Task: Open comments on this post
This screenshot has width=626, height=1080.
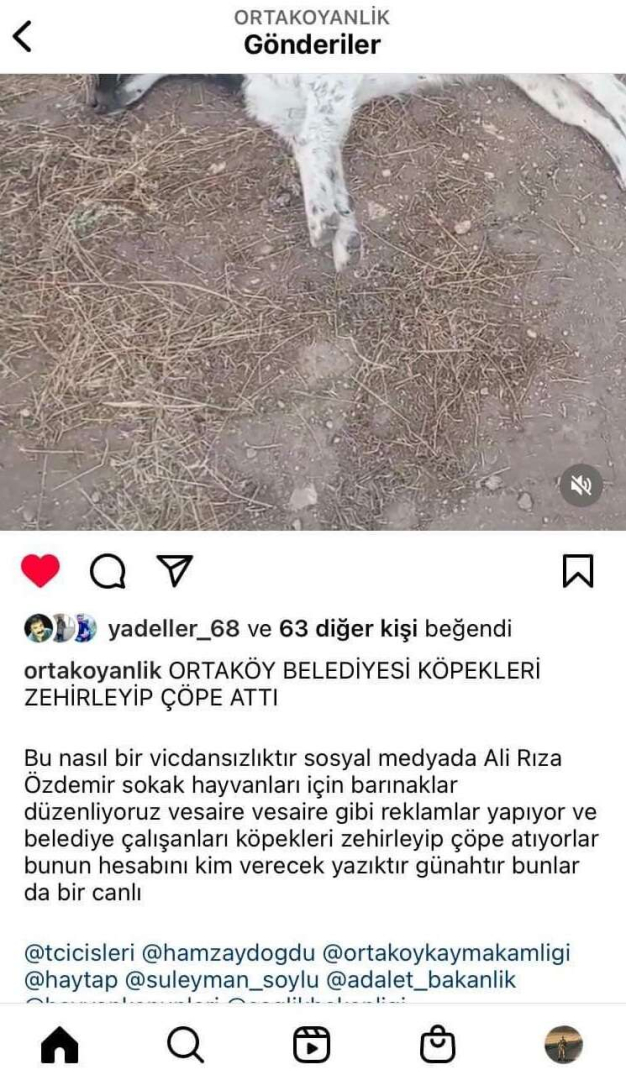Action: pos(107,571)
